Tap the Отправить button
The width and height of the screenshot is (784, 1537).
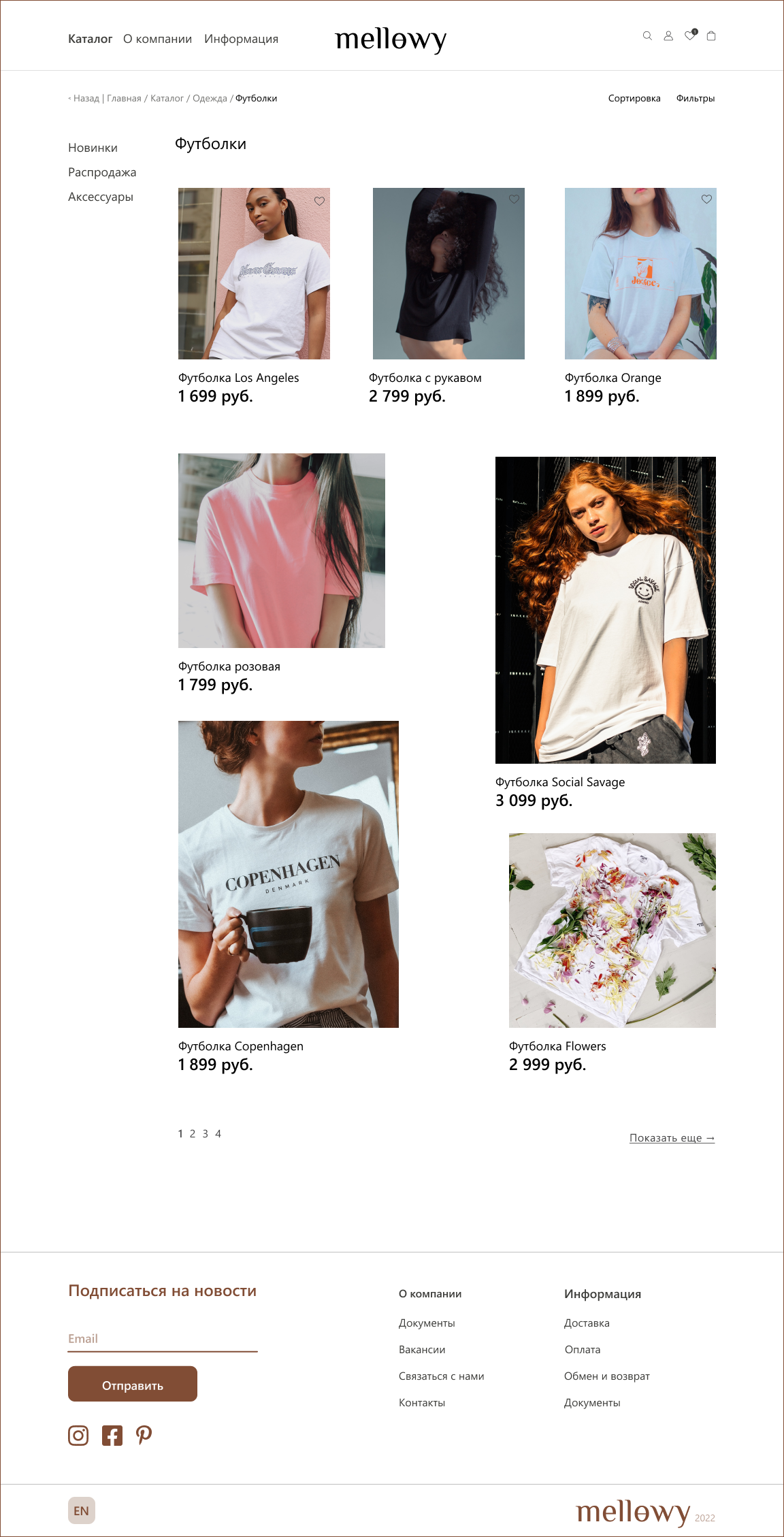tap(133, 1384)
